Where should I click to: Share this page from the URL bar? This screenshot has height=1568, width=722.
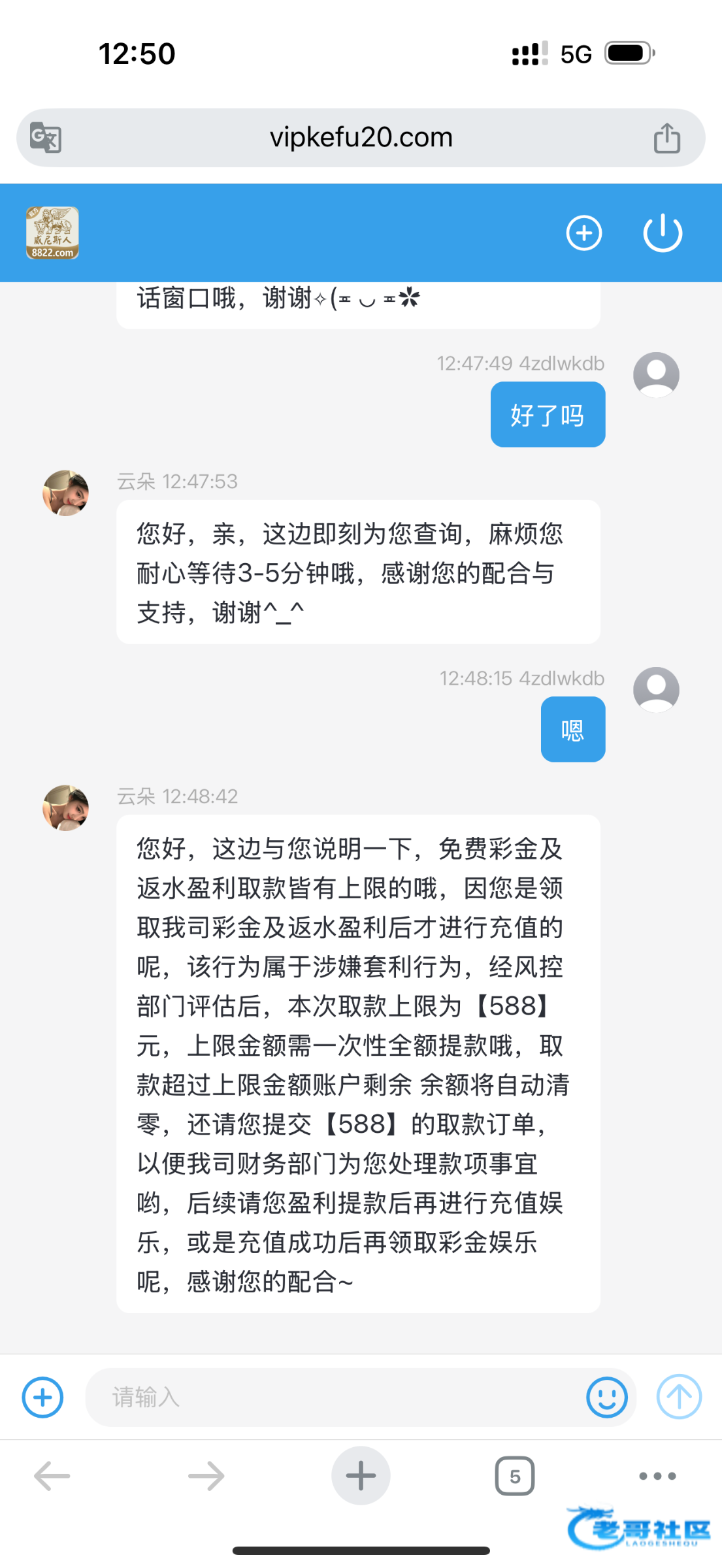coord(666,138)
